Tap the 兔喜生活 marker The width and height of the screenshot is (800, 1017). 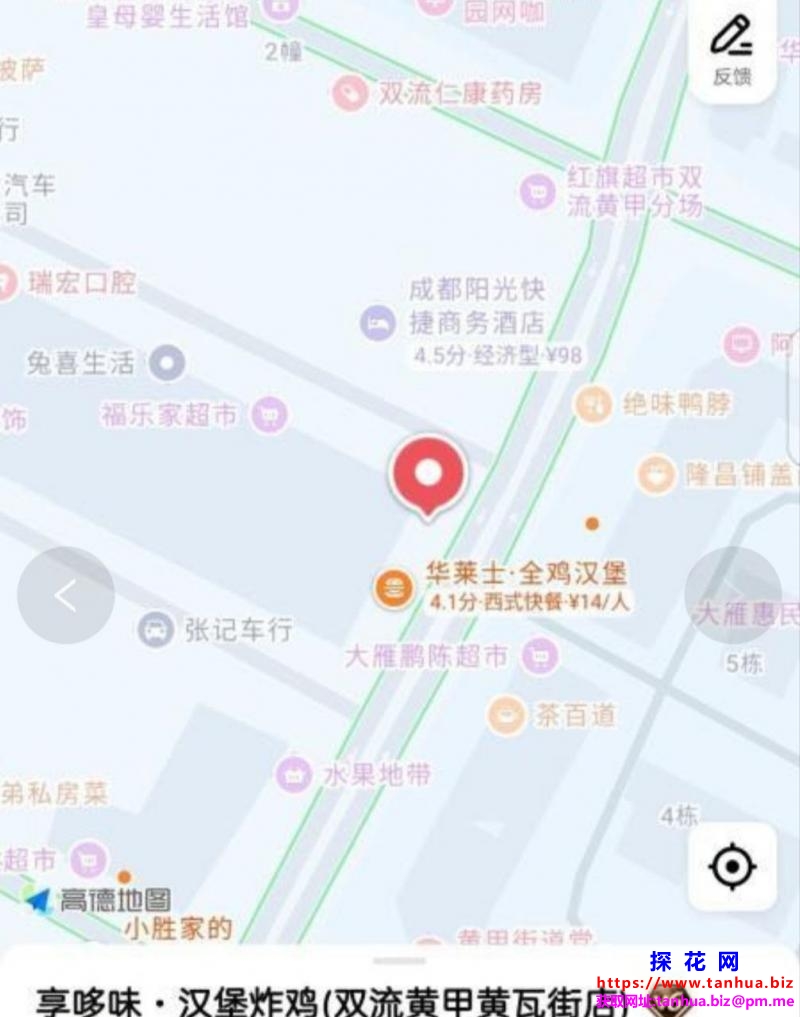coord(167,362)
